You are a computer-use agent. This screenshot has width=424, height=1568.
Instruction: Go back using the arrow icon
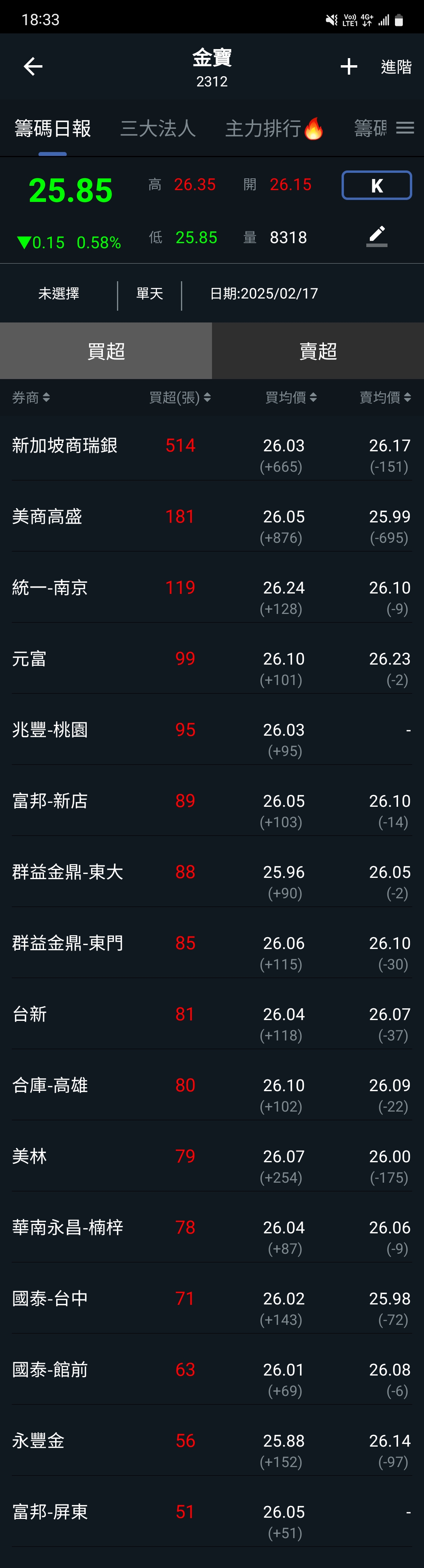pos(33,66)
